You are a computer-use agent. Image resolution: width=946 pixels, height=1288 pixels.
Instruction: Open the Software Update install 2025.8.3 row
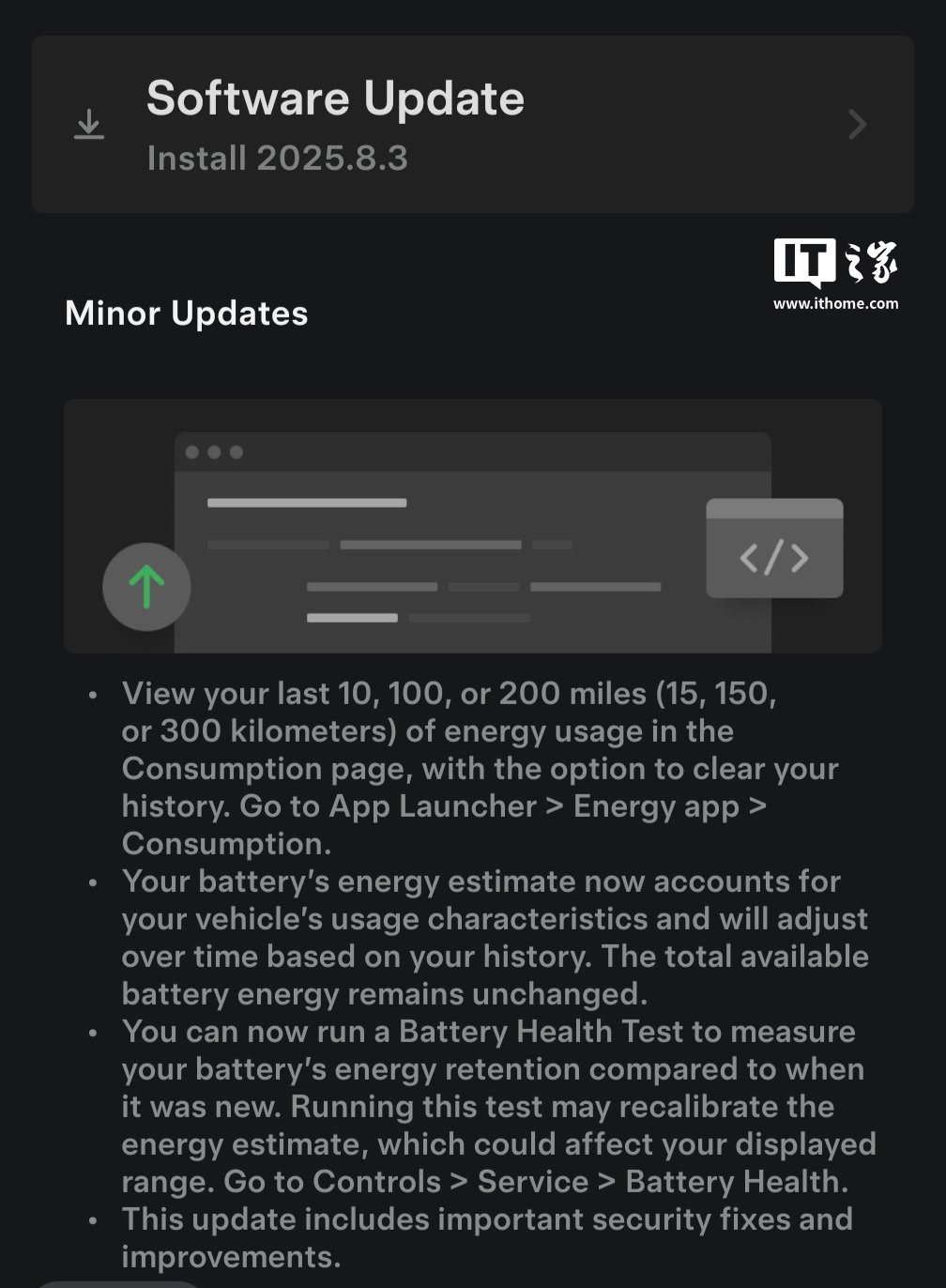pos(472,125)
